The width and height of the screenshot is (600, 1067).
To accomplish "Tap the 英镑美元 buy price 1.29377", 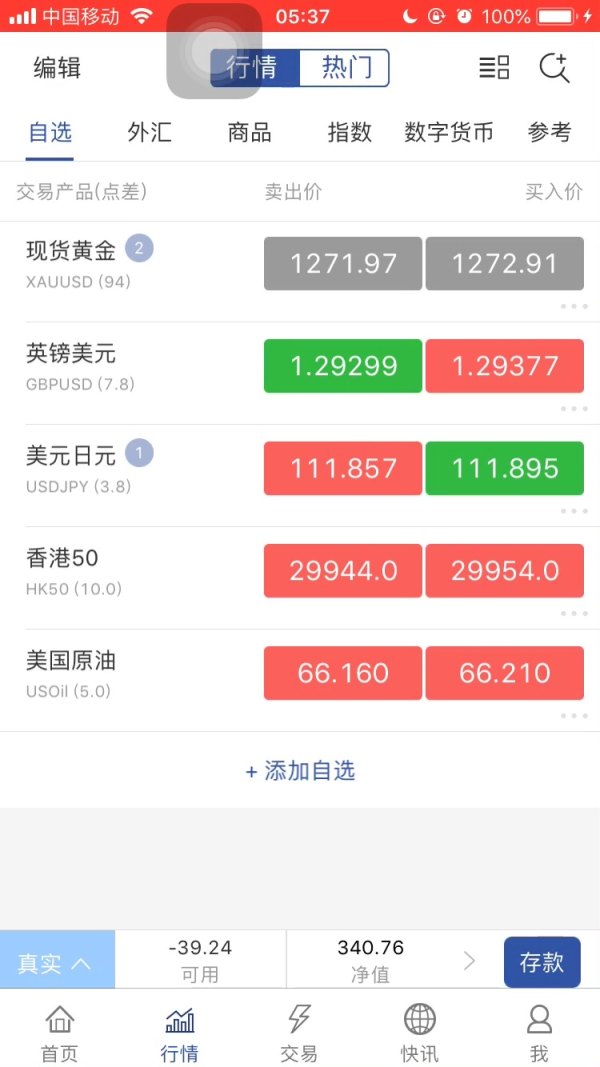I will [504, 366].
